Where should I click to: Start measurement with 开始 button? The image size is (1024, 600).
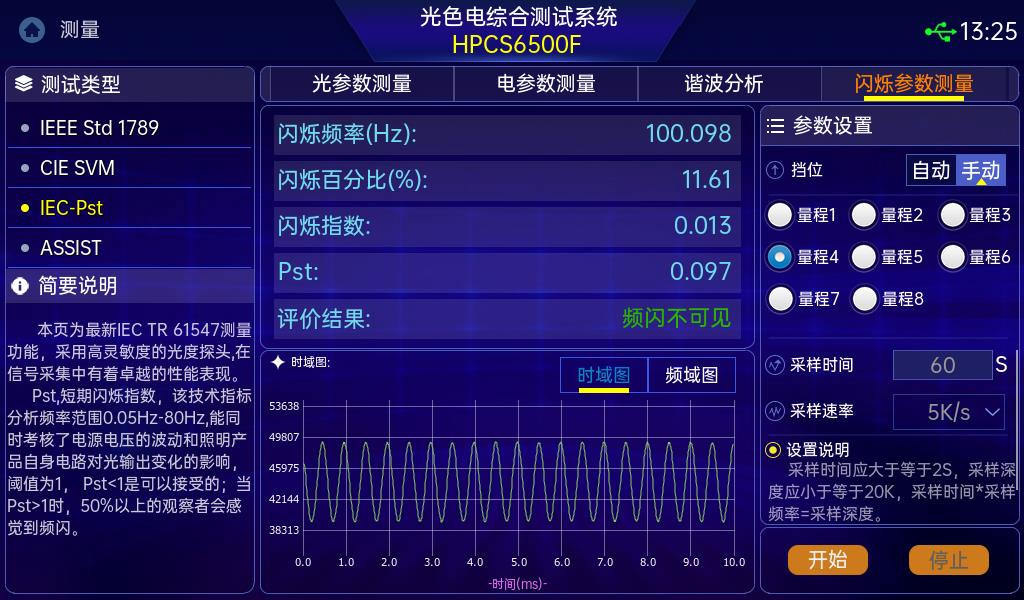pos(827,560)
